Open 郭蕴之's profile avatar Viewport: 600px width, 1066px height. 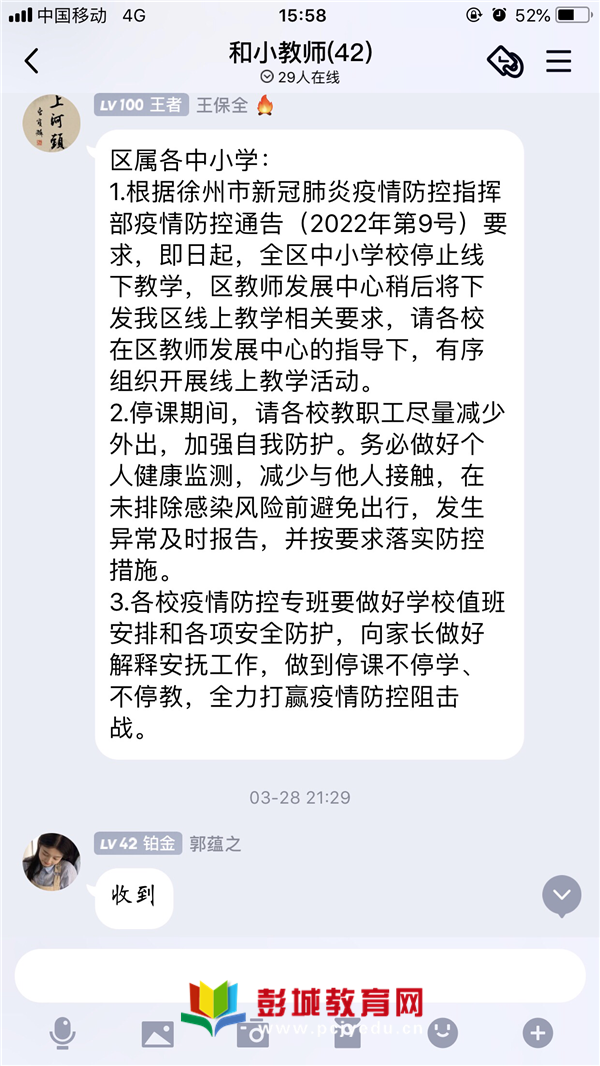coord(51,861)
